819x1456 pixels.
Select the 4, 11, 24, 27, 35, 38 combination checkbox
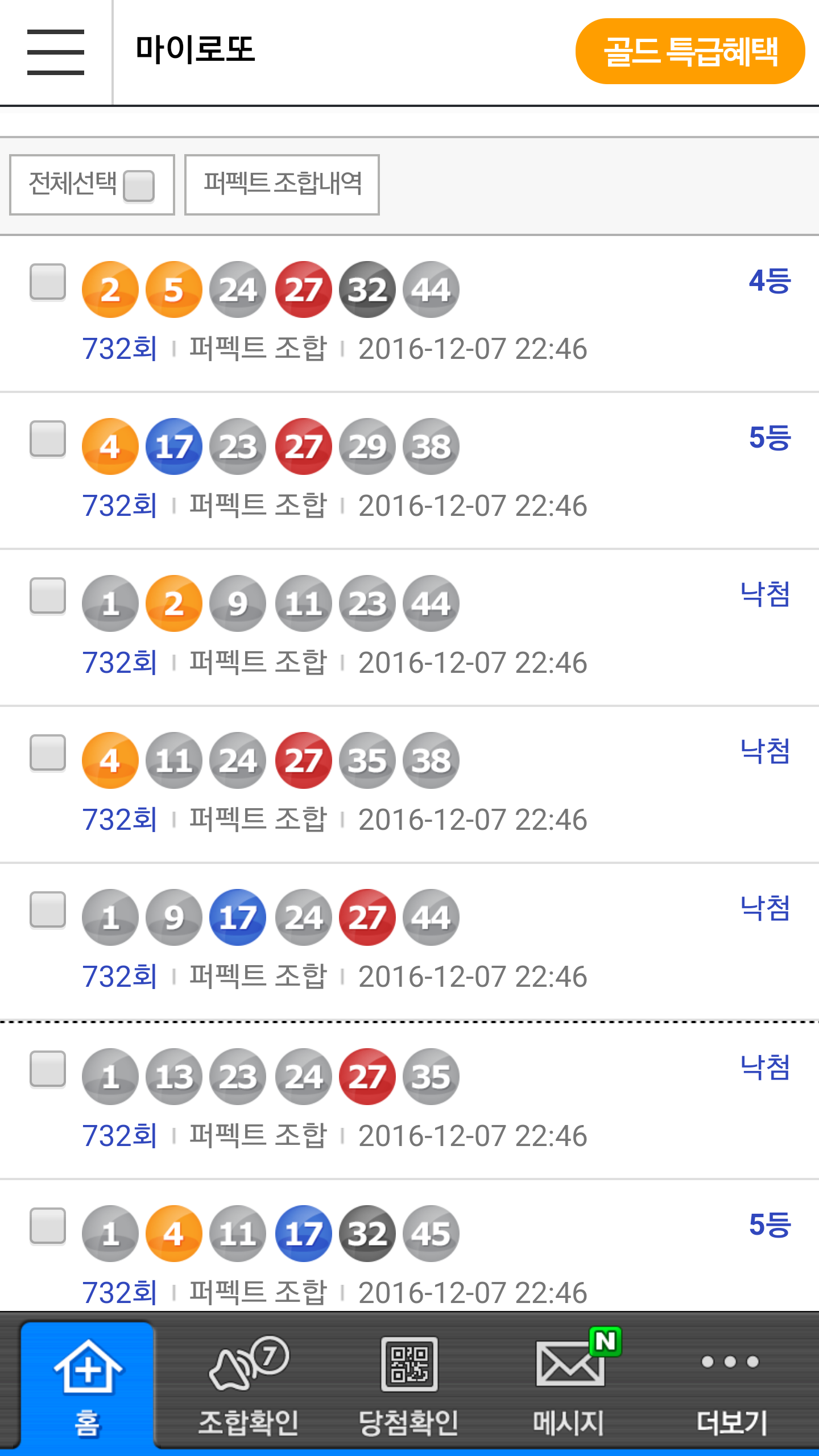(x=48, y=752)
